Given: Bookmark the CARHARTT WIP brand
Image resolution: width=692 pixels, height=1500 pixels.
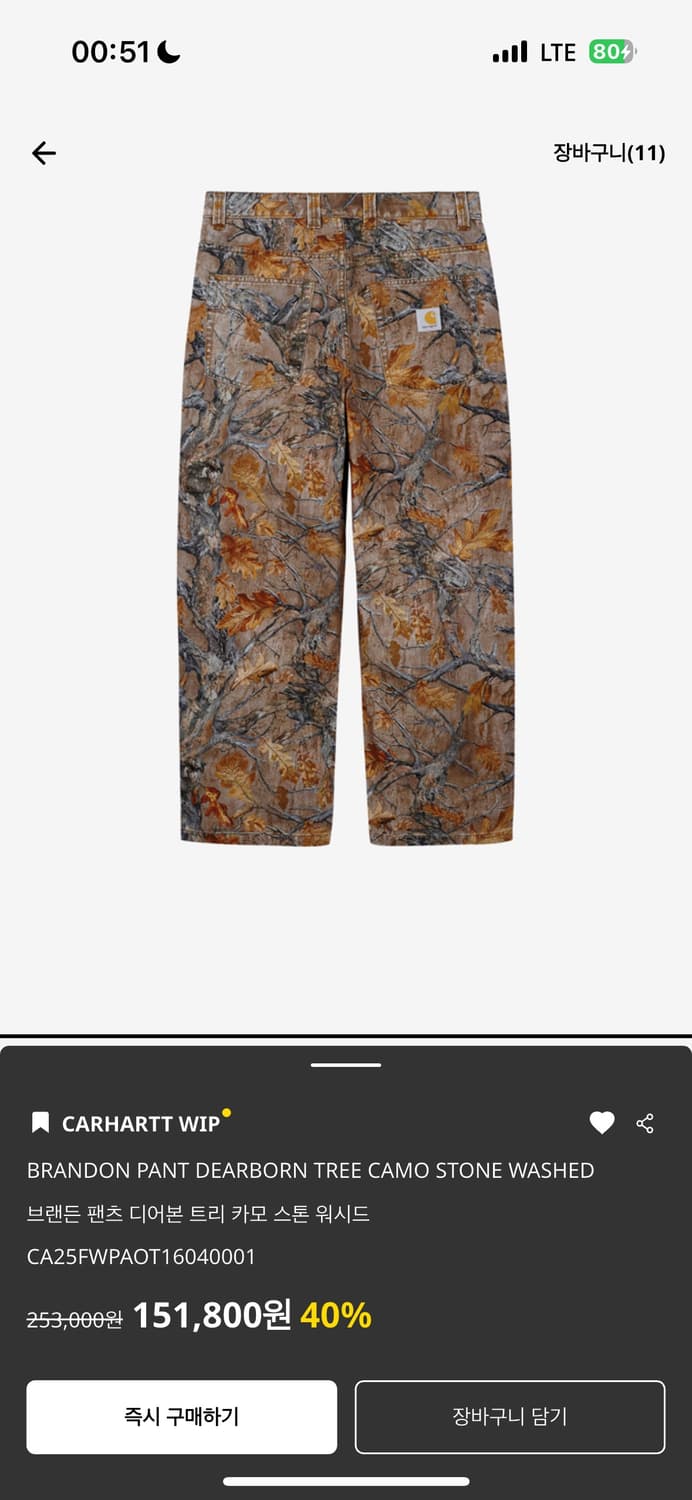Looking at the screenshot, I should pyautogui.click(x=40, y=1123).
